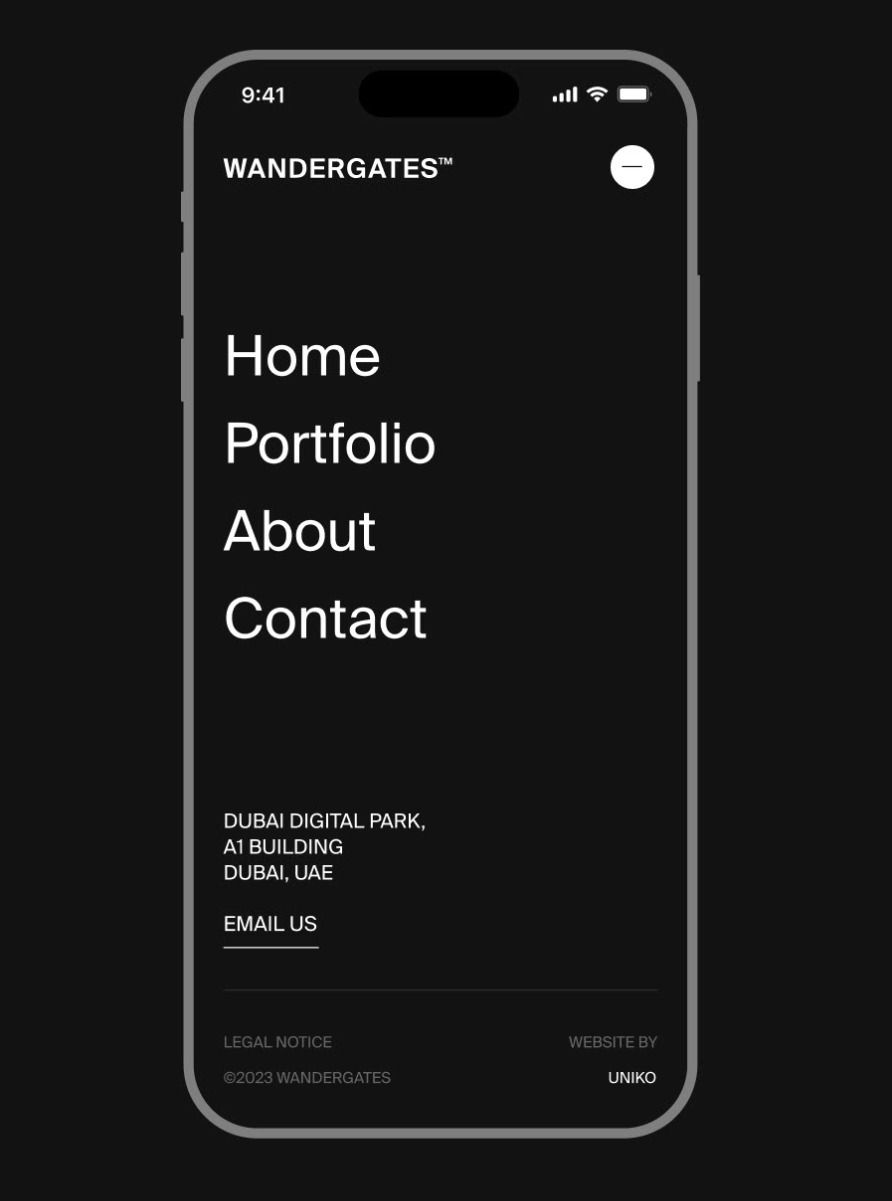The width and height of the screenshot is (892, 1201).
Task: Open the About page
Action: point(300,531)
